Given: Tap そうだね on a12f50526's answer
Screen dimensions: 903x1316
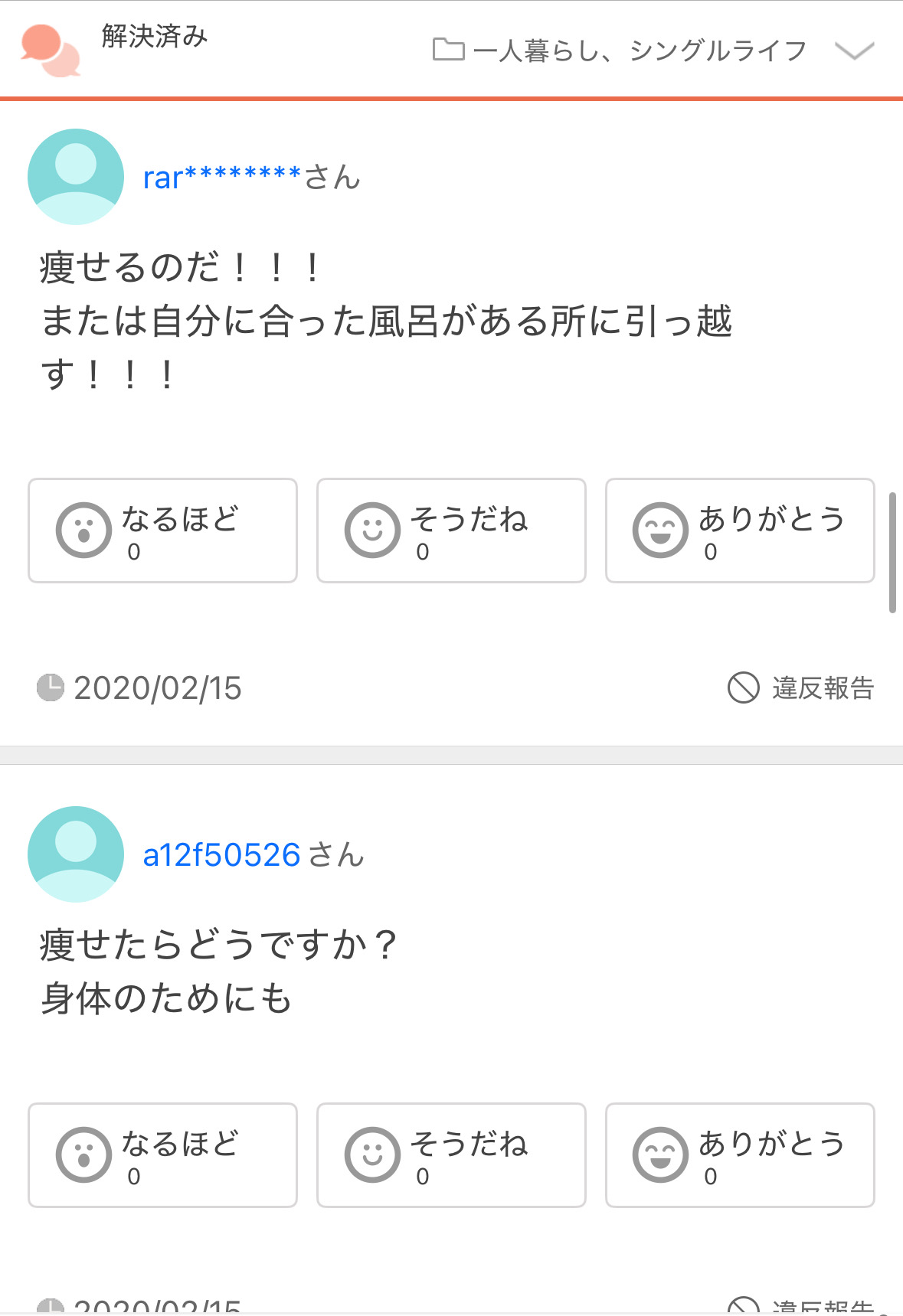Looking at the screenshot, I should pyautogui.click(x=451, y=1155).
